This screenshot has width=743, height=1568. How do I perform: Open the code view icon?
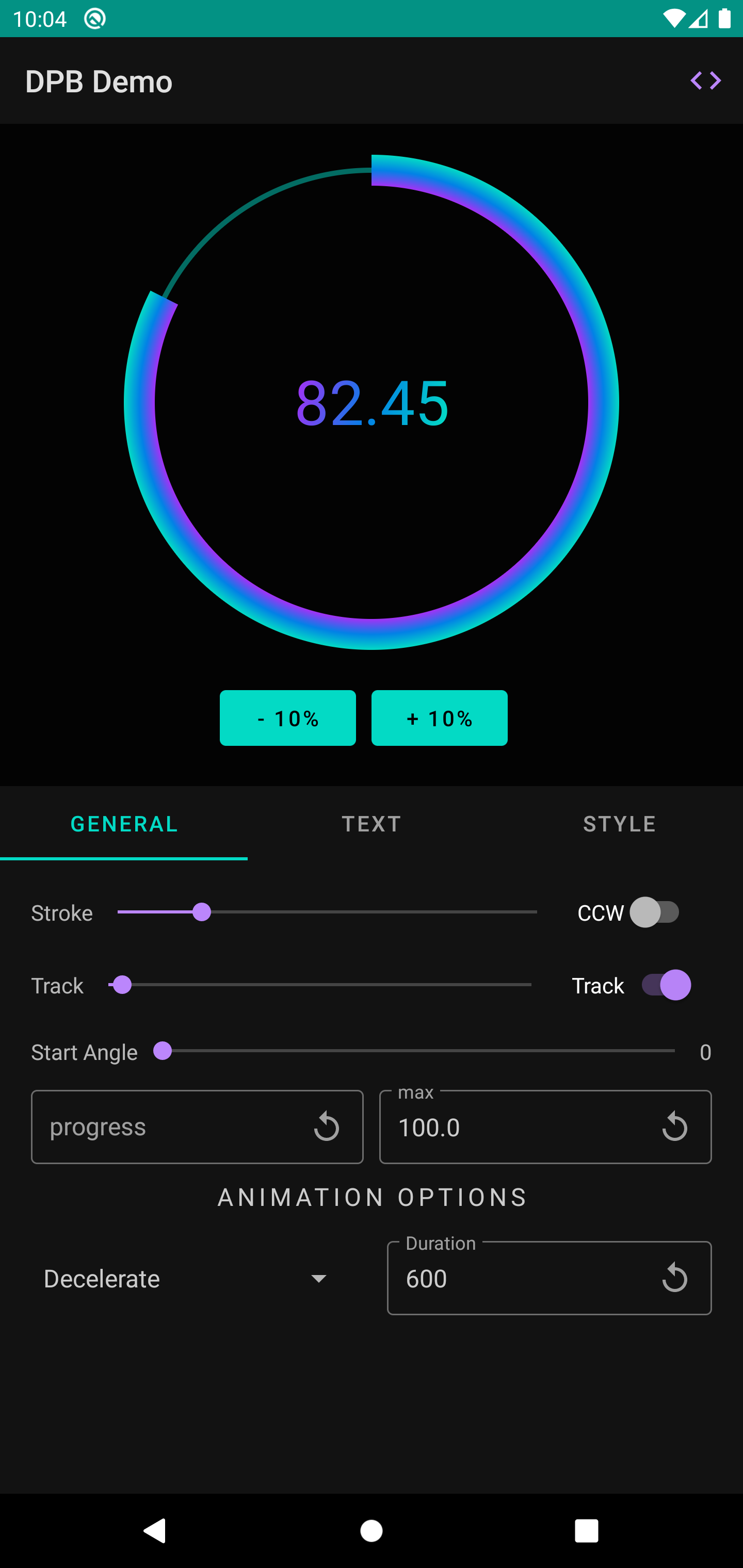point(705,80)
